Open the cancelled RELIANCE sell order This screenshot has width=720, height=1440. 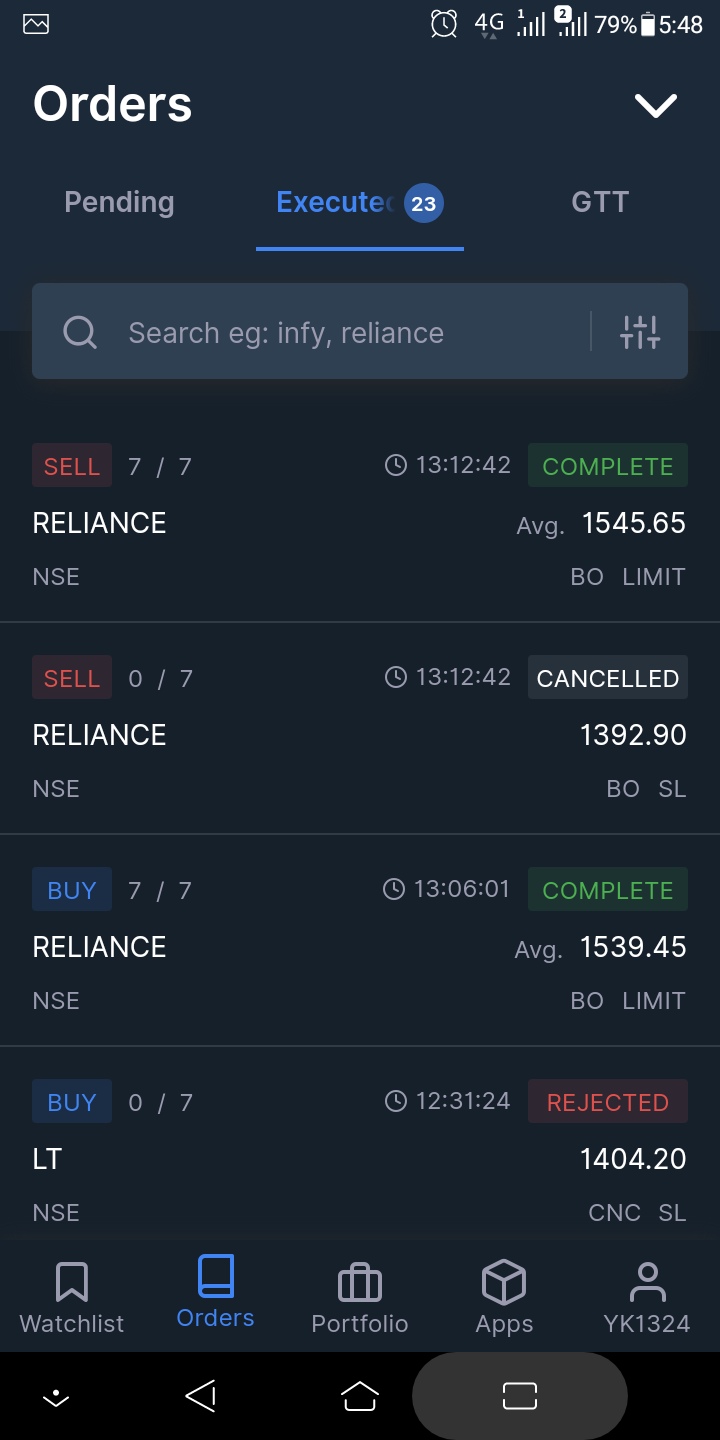(x=360, y=734)
